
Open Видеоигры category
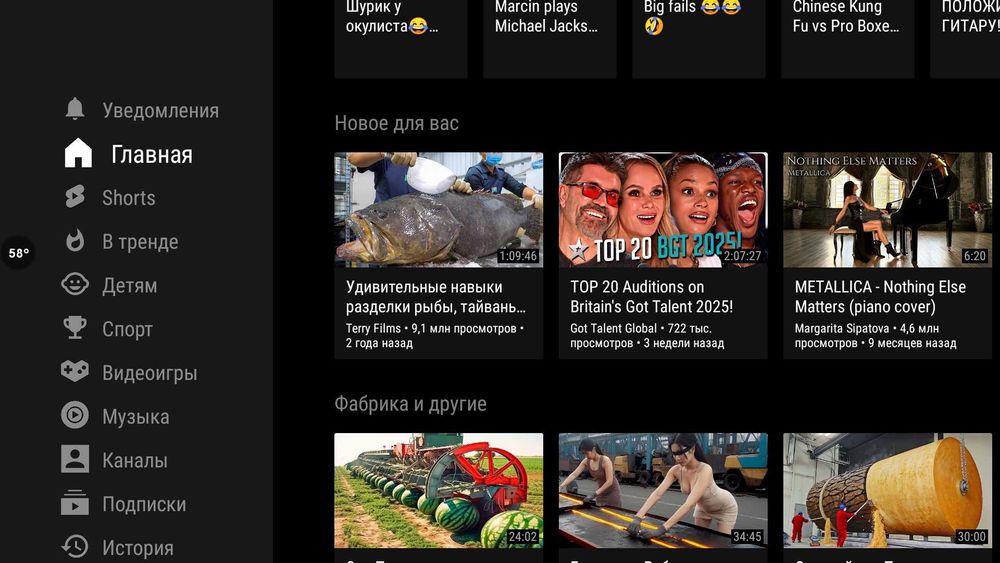tap(149, 373)
